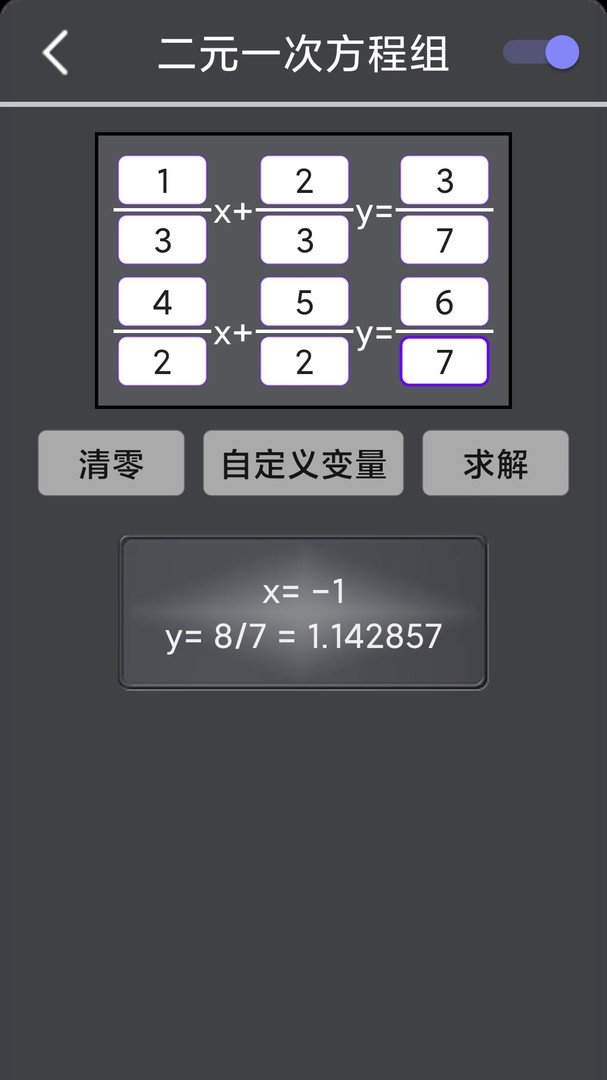Edit first equation x denominator field 3

click(162, 240)
